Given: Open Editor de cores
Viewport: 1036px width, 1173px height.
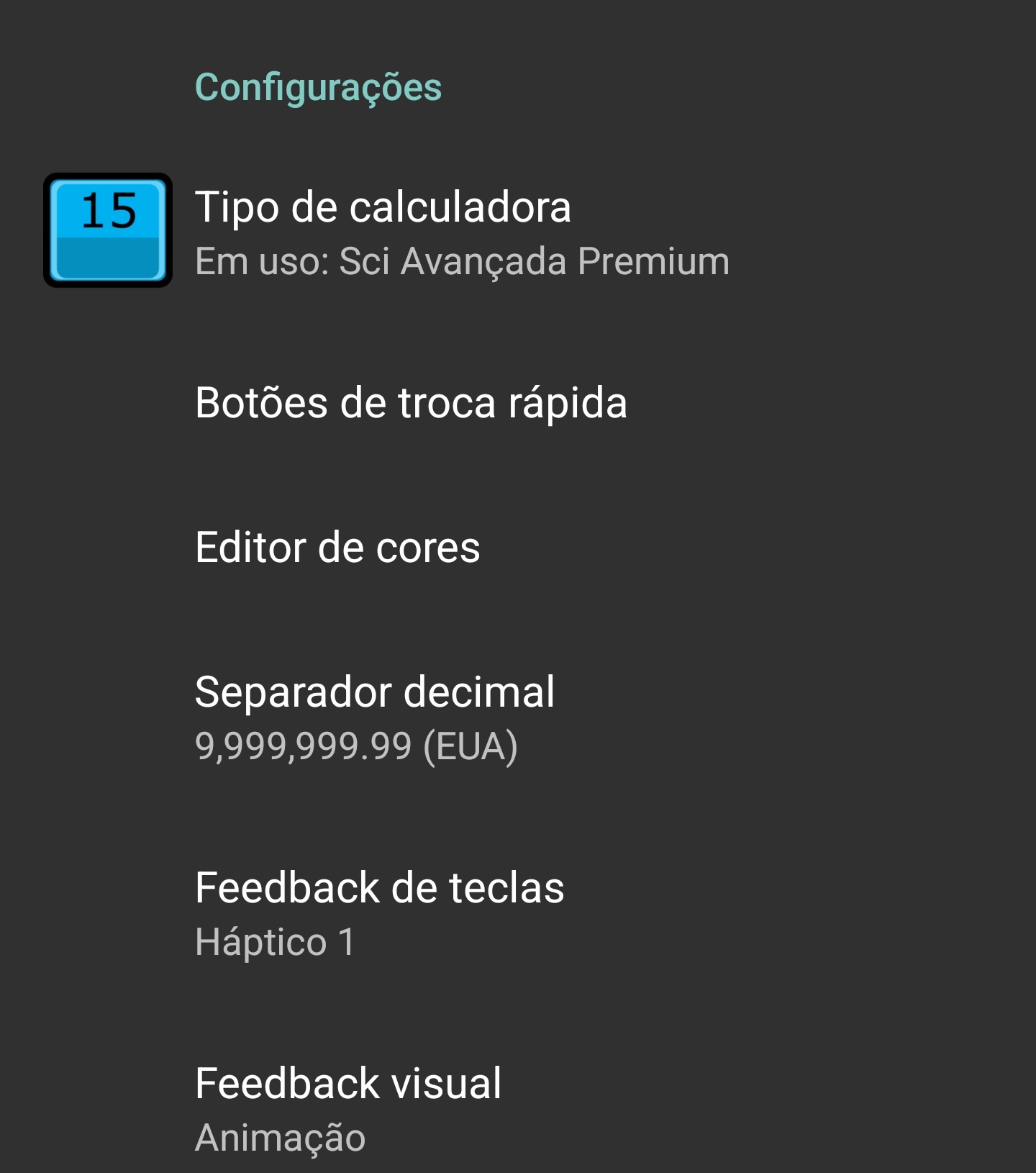Looking at the screenshot, I should pyautogui.click(x=337, y=548).
